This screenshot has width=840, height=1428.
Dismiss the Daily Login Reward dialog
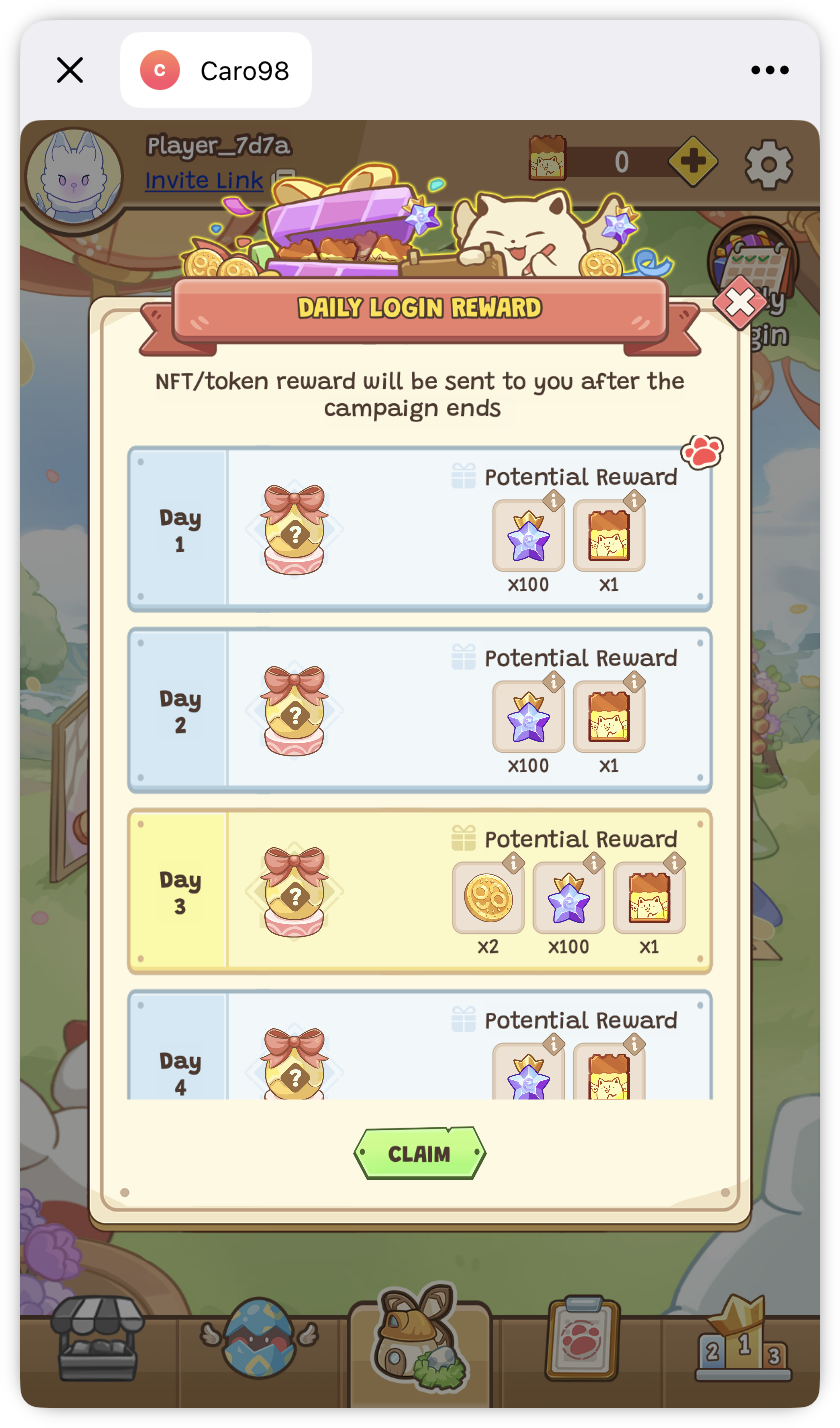[x=739, y=307]
